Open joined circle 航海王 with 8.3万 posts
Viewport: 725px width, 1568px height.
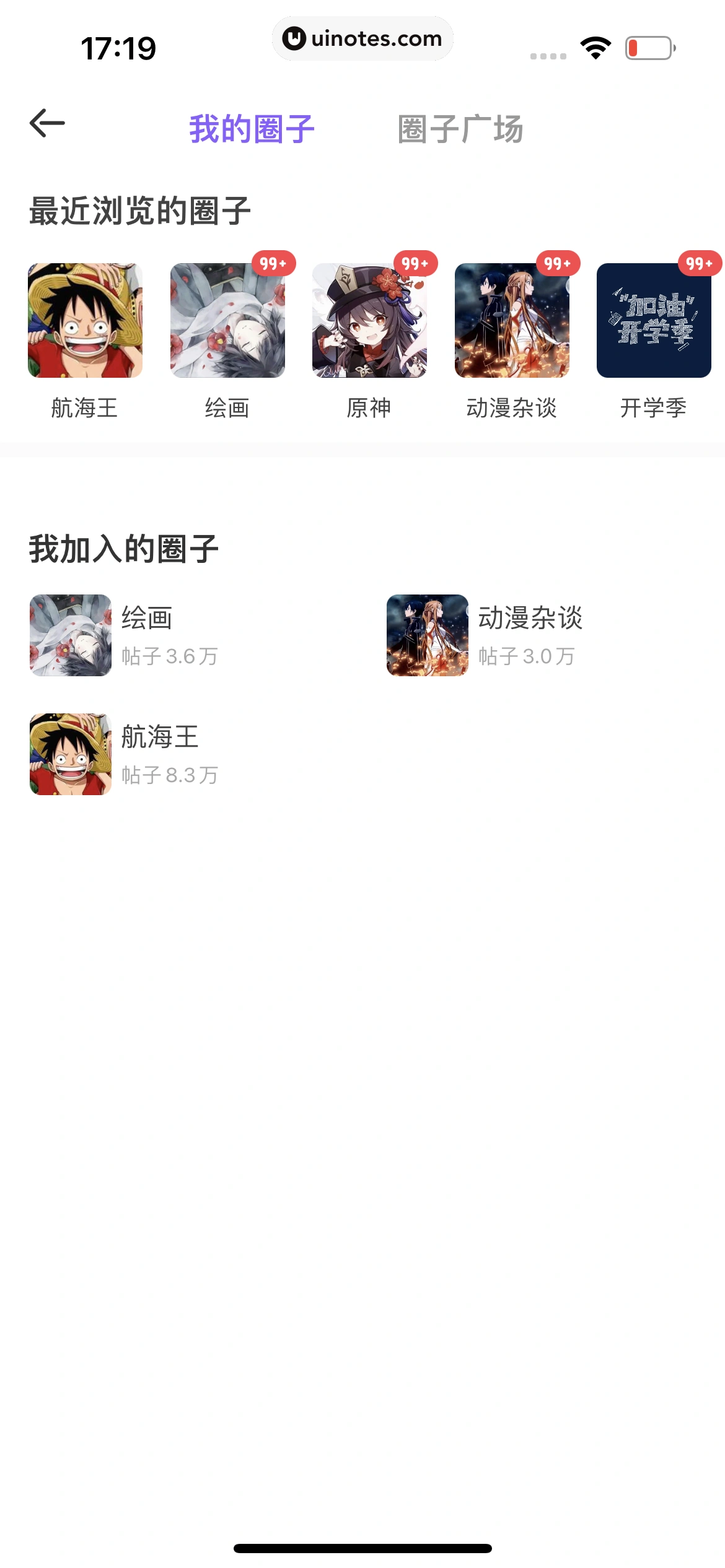(124, 754)
